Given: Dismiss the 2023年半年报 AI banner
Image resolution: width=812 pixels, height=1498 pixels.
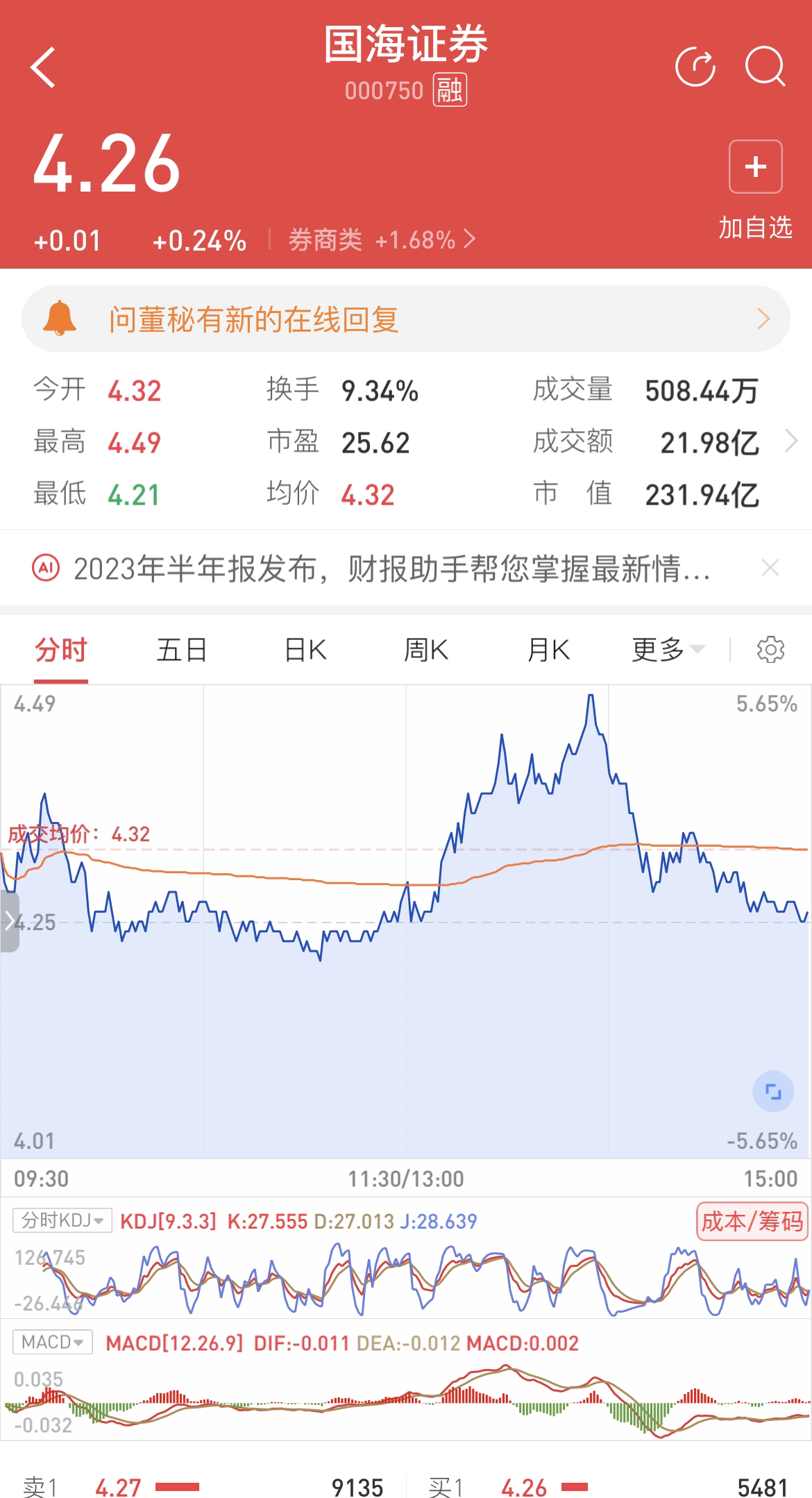Looking at the screenshot, I should [770, 568].
